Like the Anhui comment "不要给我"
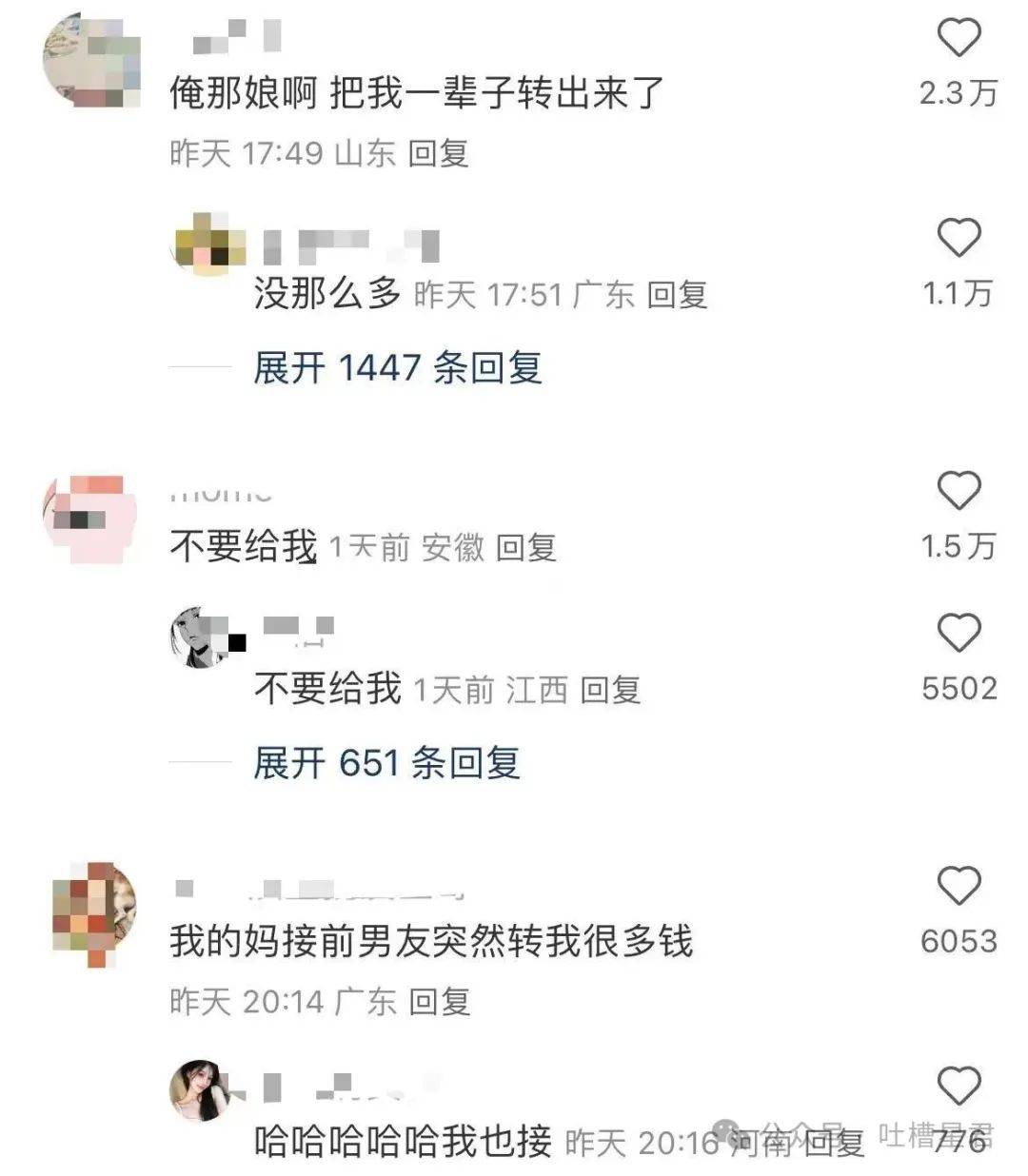1028x1176 pixels. tap(959, 491)
